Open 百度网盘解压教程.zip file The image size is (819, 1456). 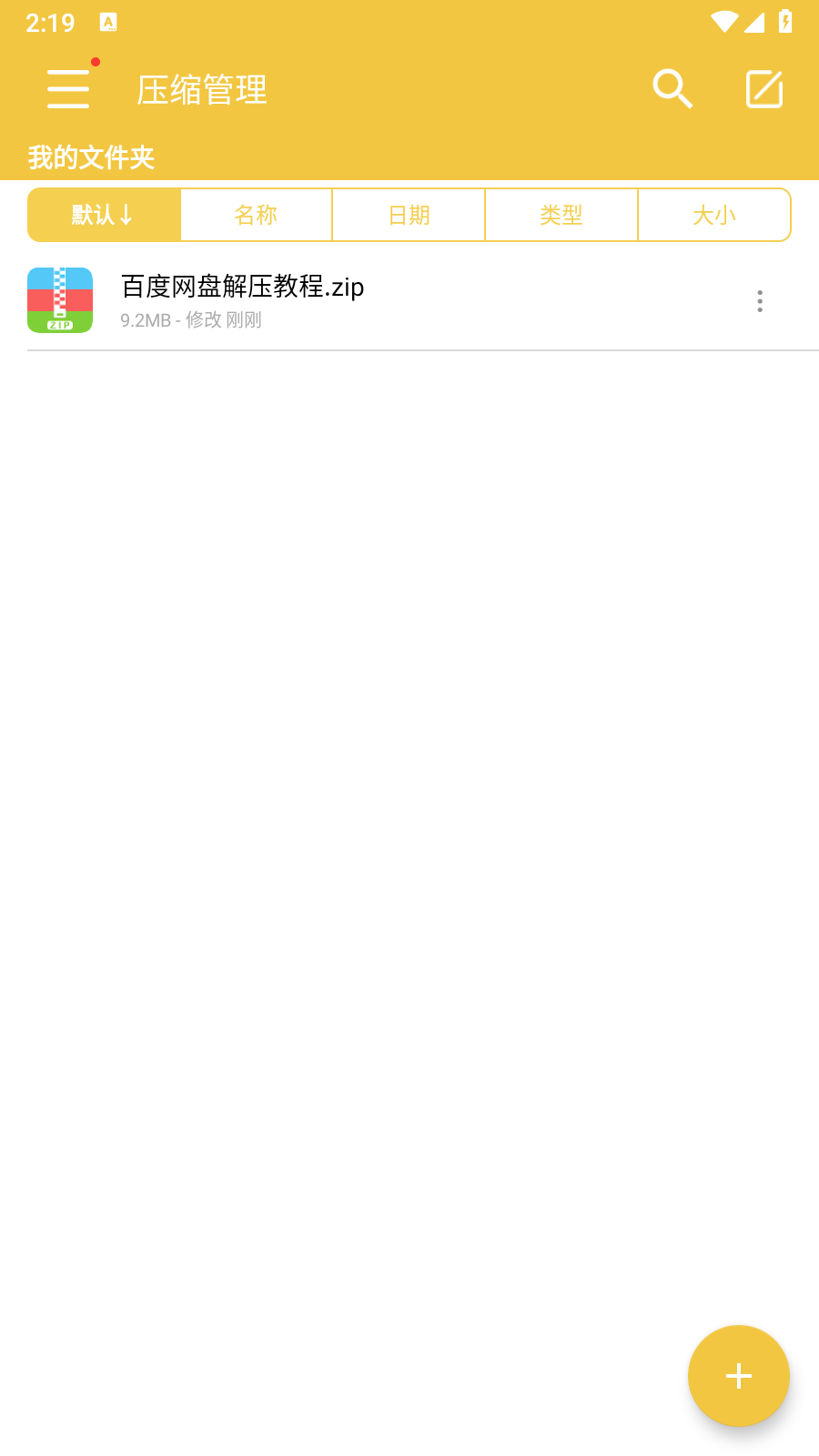pyautogui.click(x=242, y=300)
